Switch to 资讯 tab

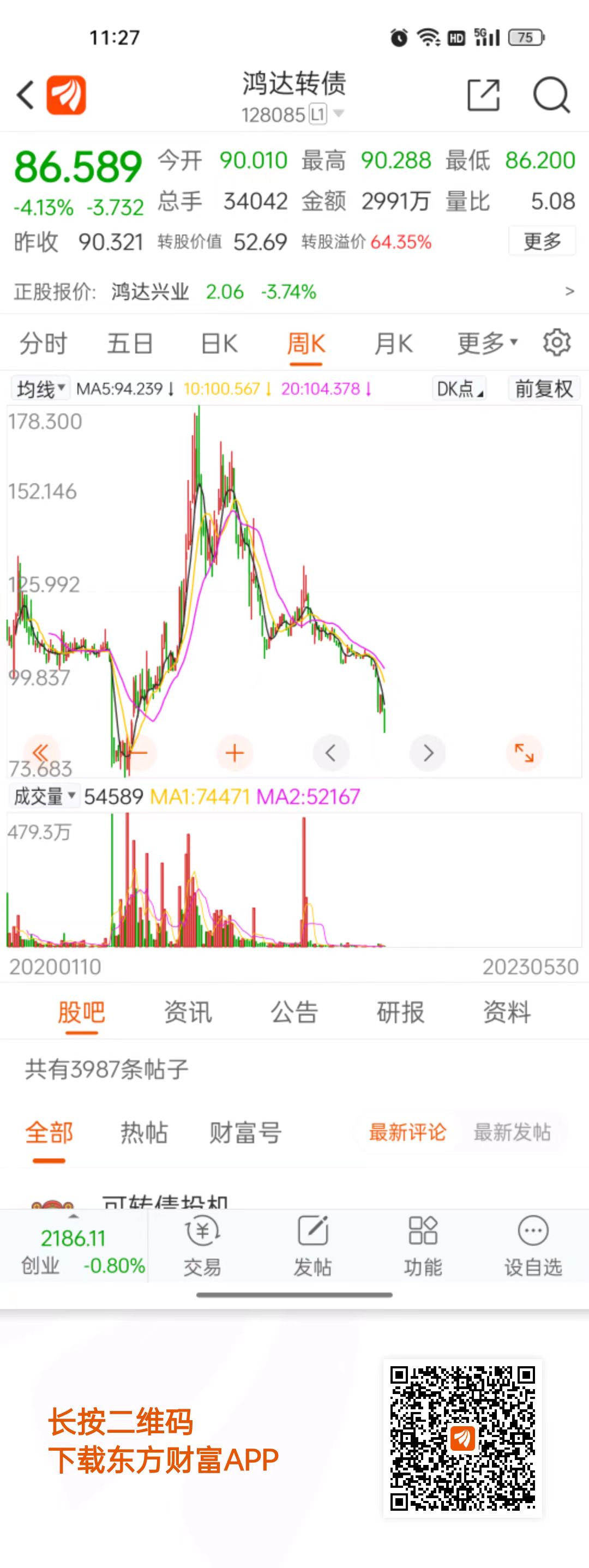[x=188, y=1012]
